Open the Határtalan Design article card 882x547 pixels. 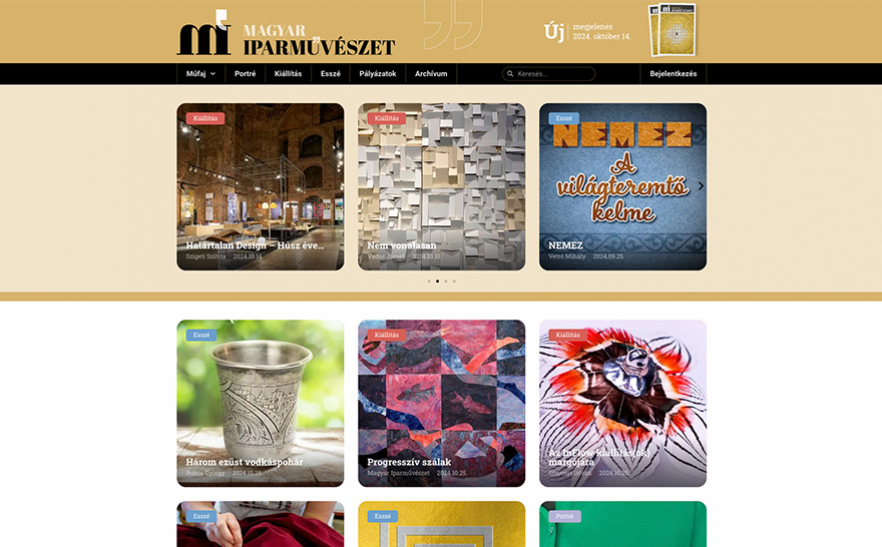tap(260, 187)
